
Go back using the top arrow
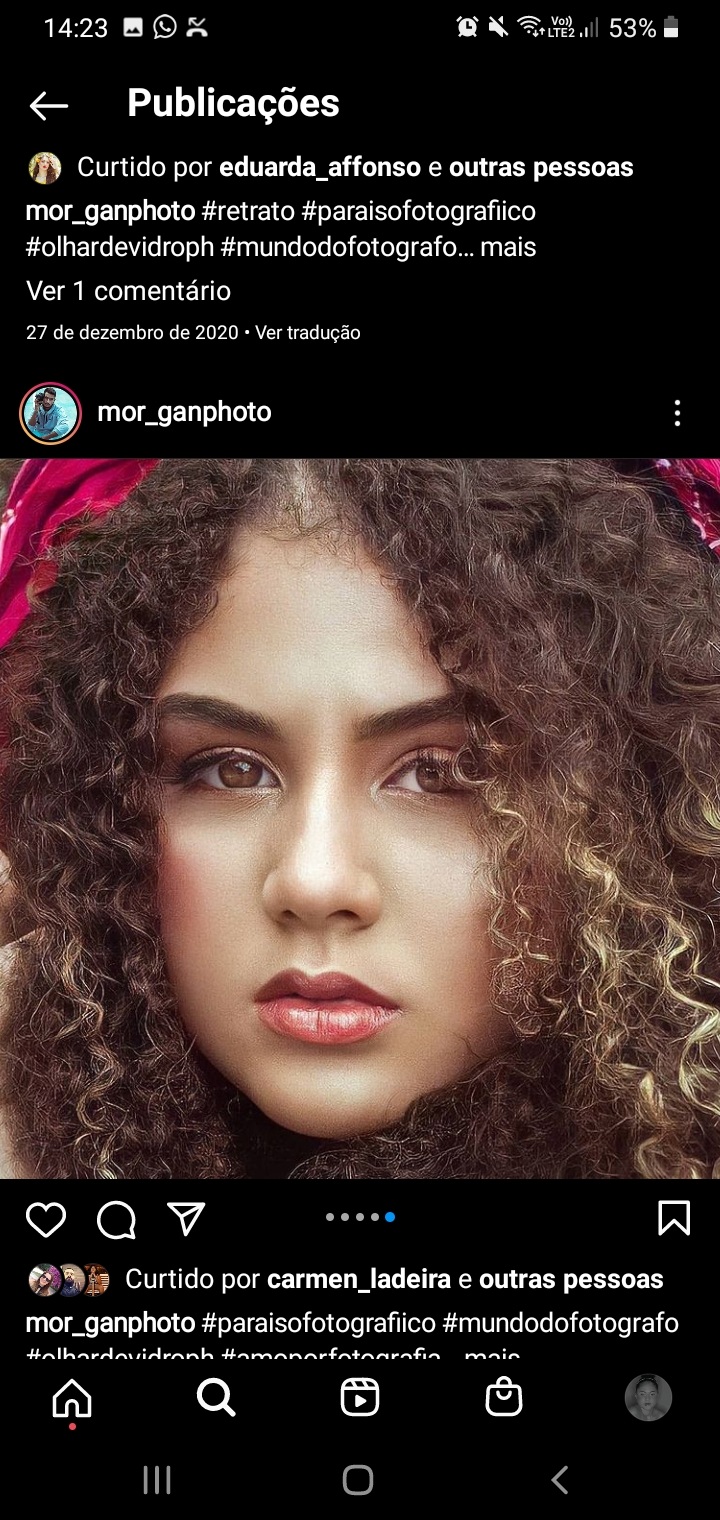48,105
